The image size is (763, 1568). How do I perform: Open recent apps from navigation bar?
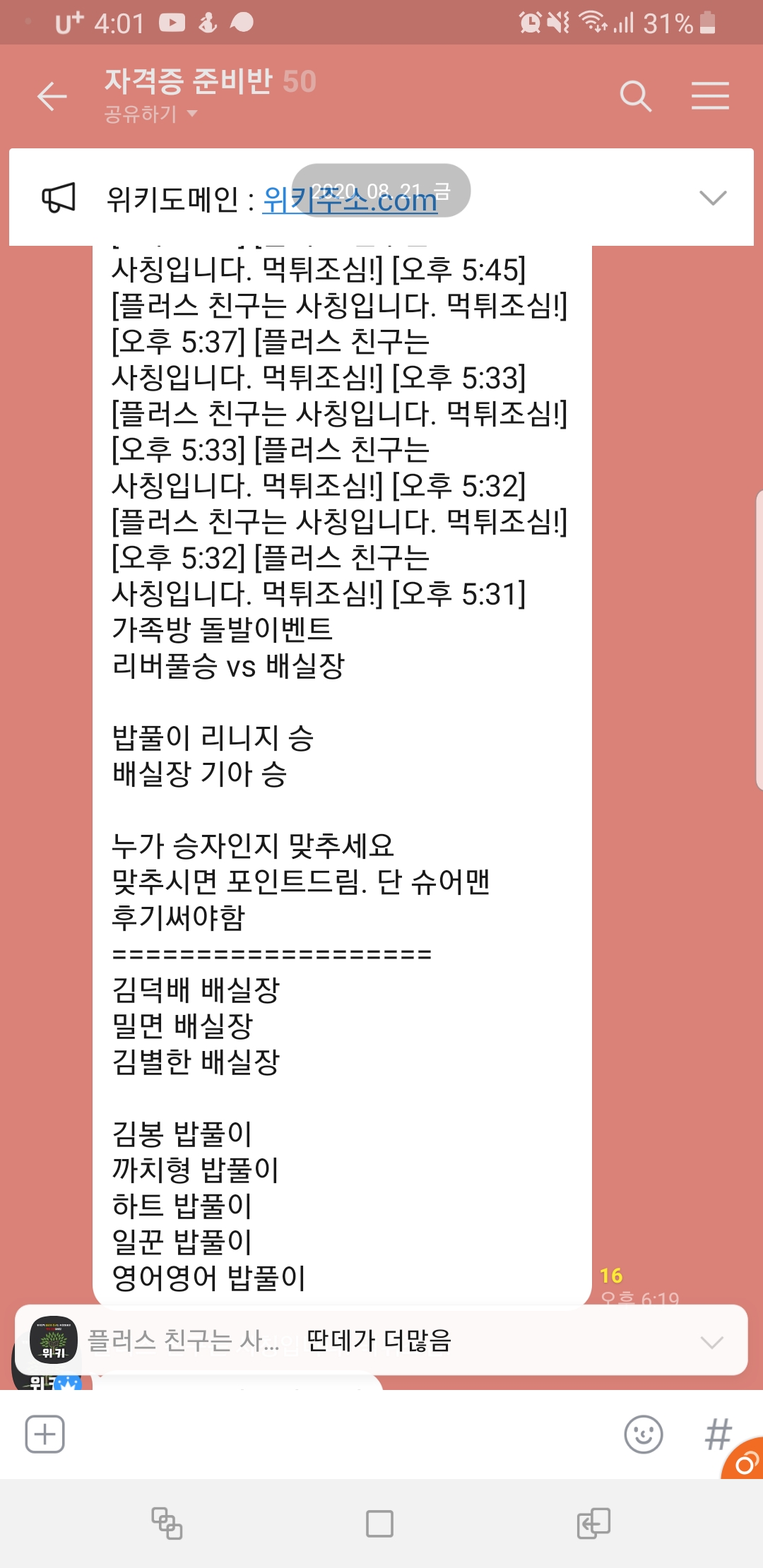tap(167, 1524)
